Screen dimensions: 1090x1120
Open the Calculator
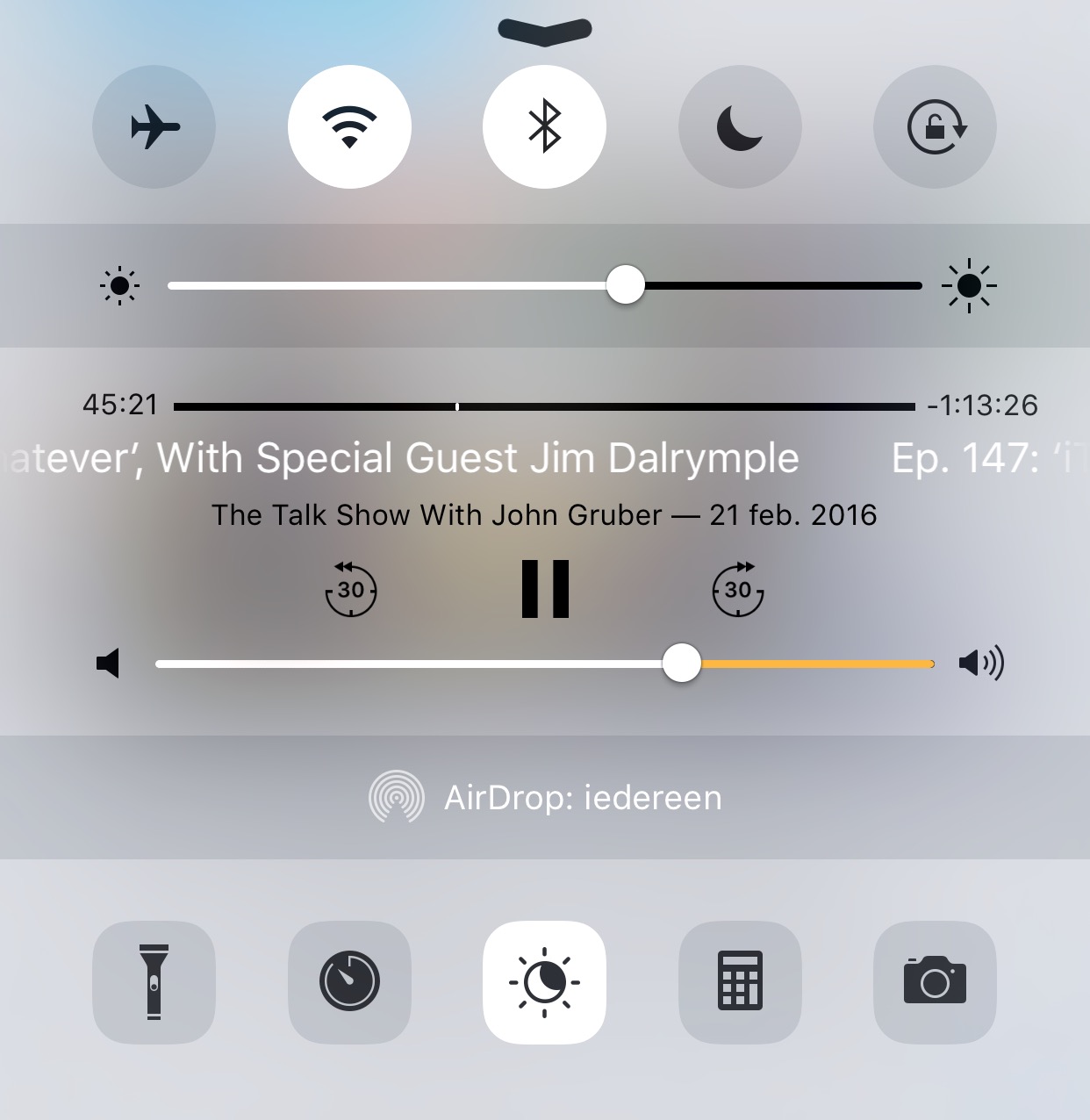740,981
